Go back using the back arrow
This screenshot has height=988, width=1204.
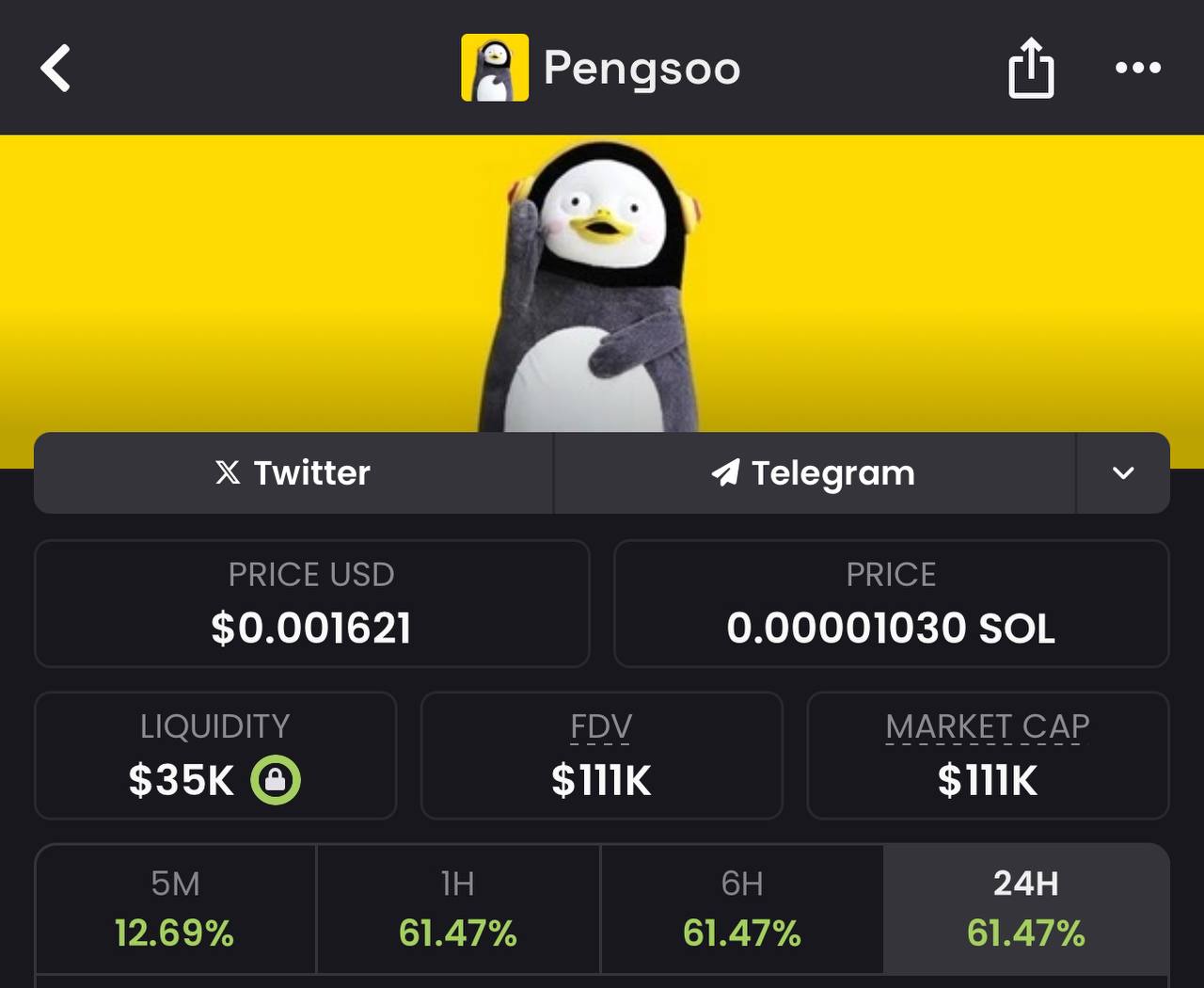56,69
